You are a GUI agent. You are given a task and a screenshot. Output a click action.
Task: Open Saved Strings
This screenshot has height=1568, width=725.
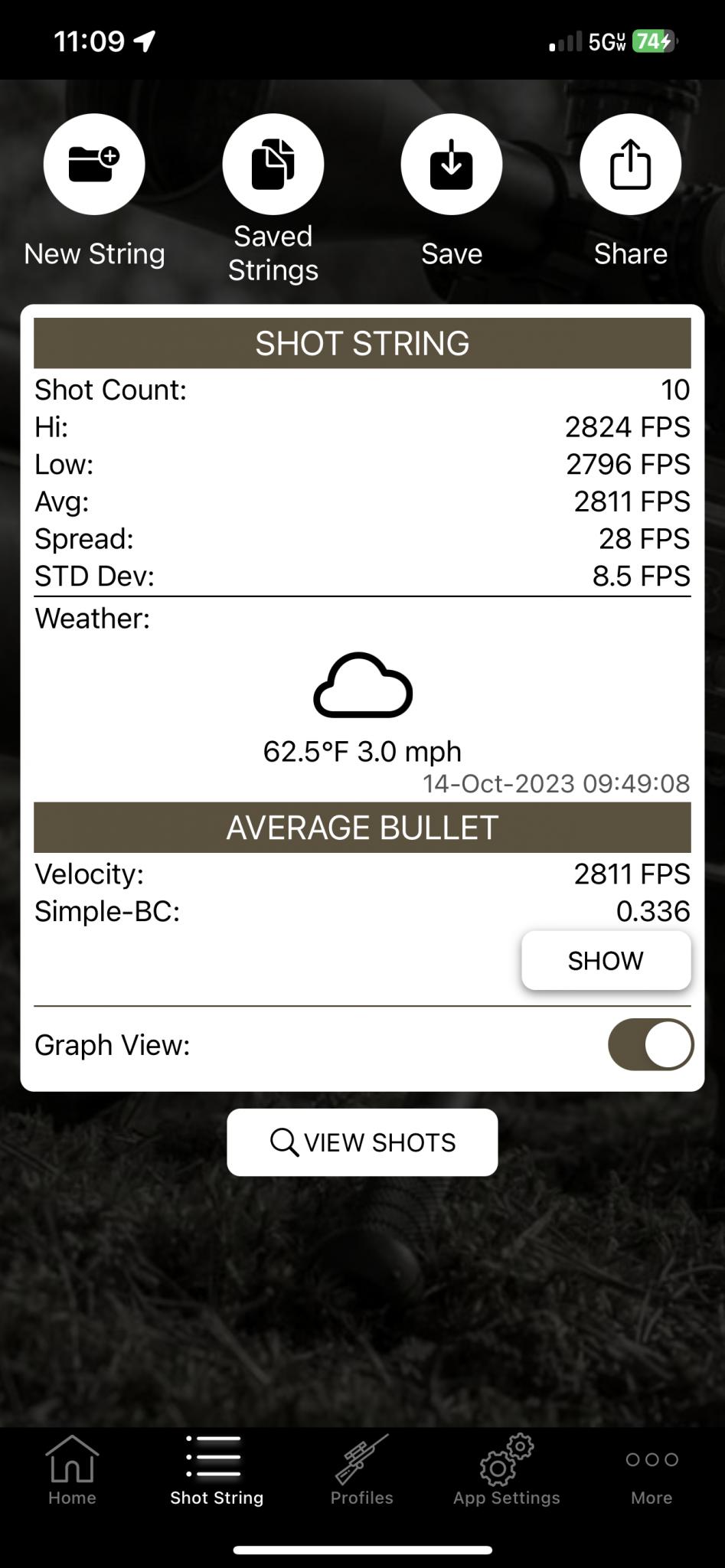point(273,165)
